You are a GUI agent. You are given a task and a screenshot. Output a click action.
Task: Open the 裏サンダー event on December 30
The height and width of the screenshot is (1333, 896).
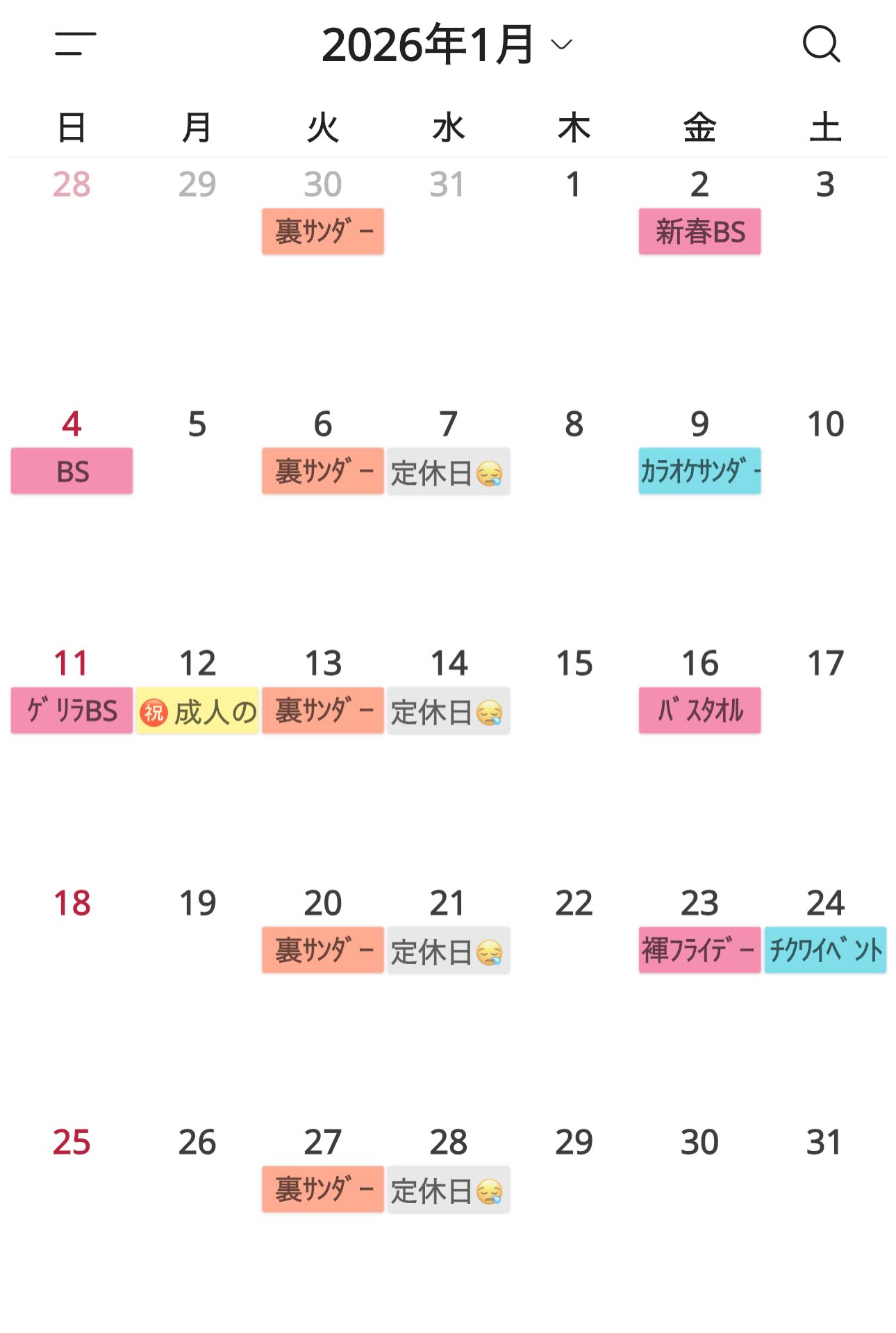click(323, 231)
